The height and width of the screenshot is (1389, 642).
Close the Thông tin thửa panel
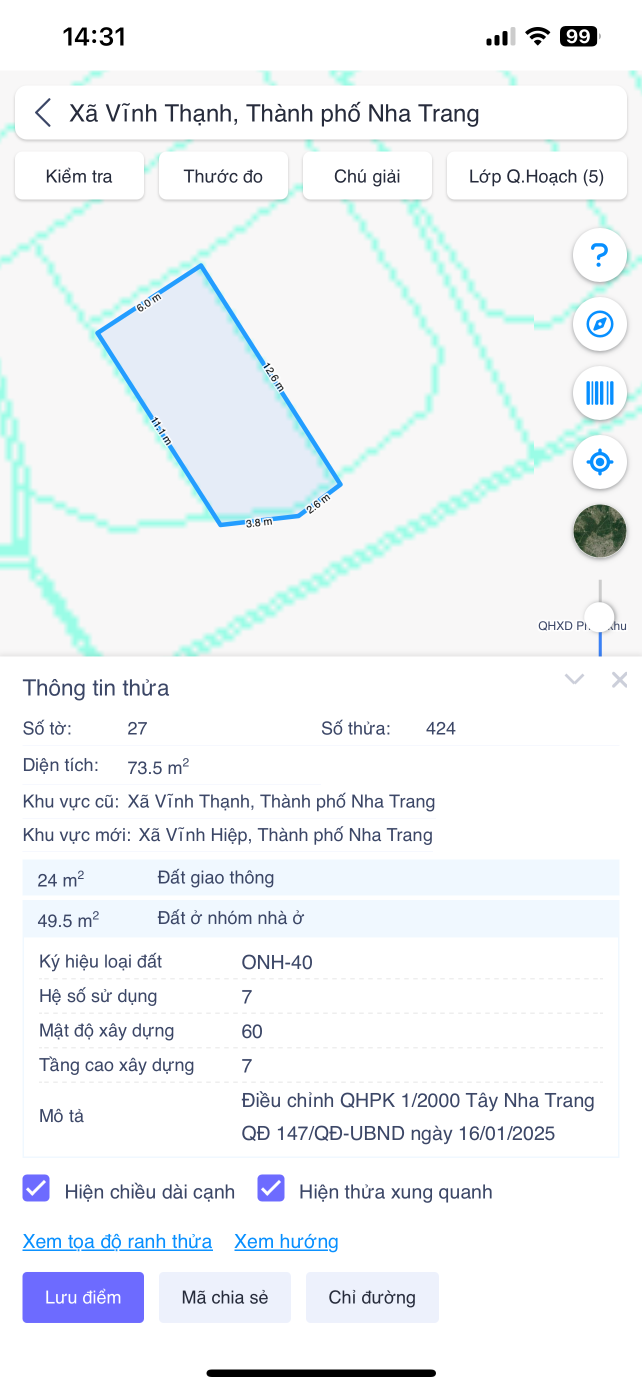click(620, 680)
